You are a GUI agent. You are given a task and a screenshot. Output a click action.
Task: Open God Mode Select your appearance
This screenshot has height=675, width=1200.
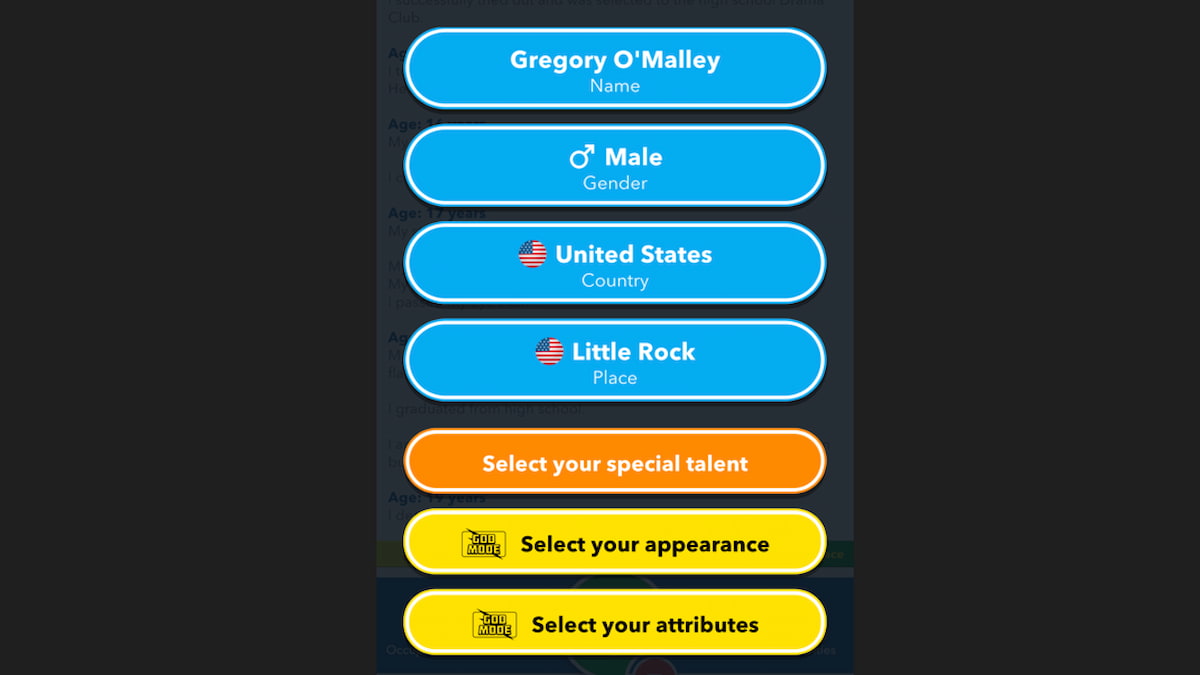[x=614, y=543]
